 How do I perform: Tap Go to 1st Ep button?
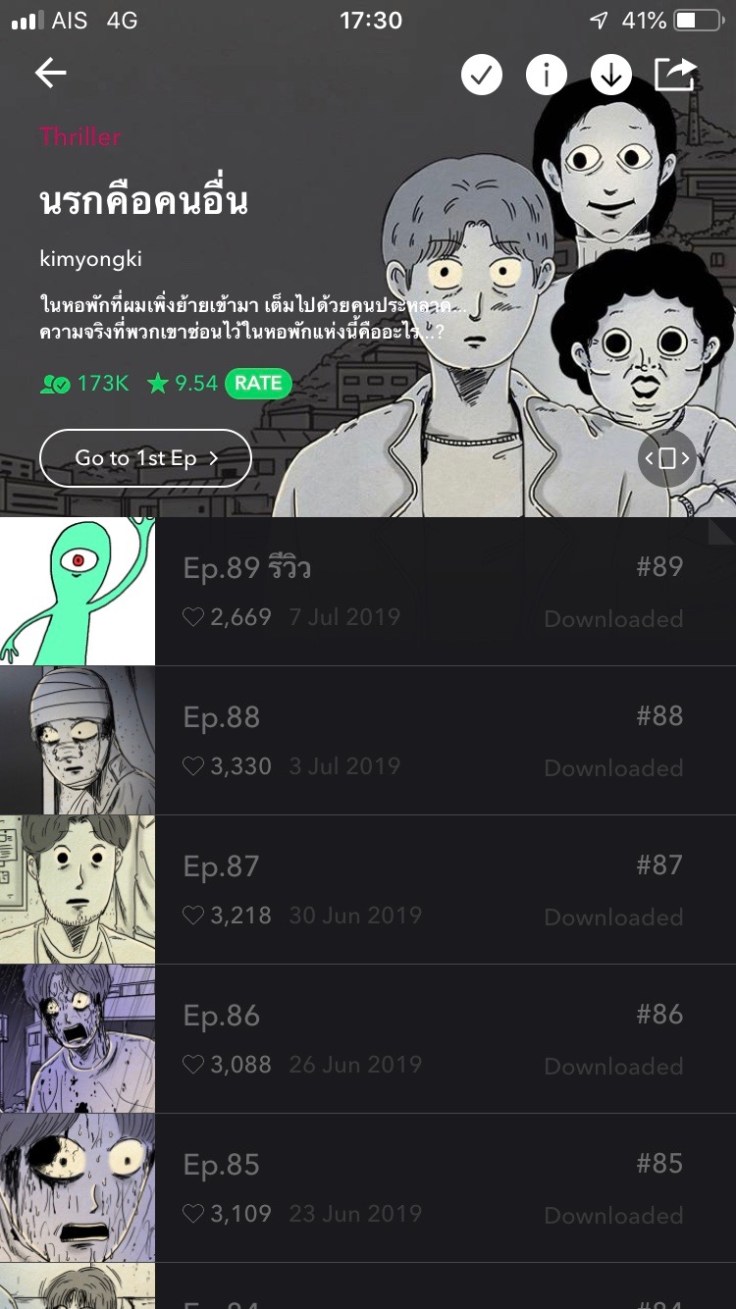[x=145, y=458]
